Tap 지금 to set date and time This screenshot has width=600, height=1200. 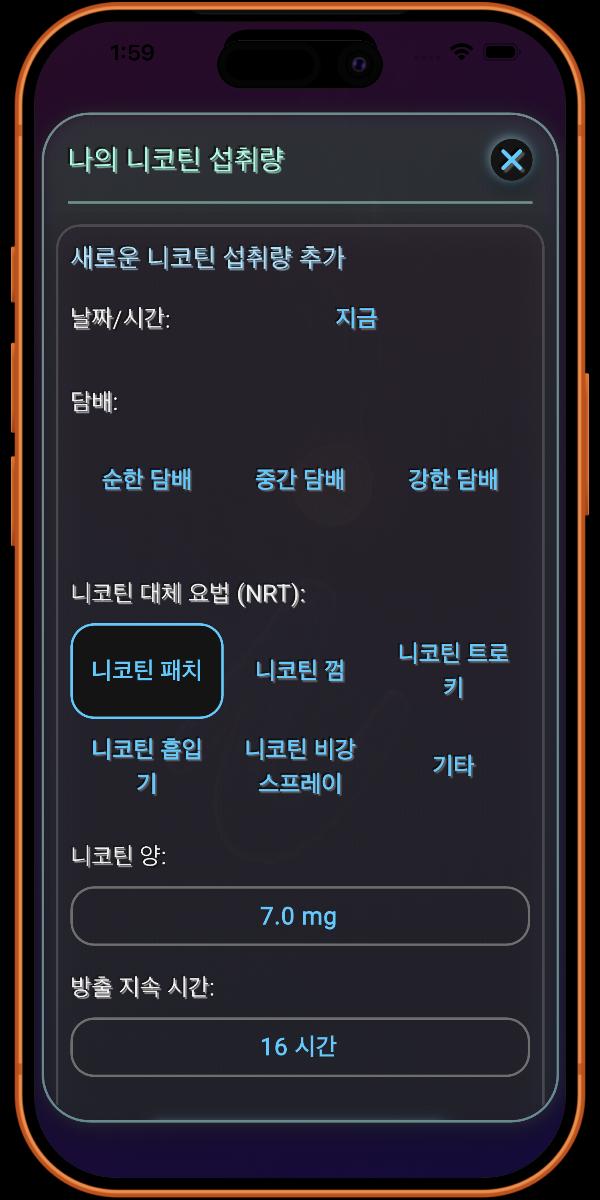click(356, 319)
